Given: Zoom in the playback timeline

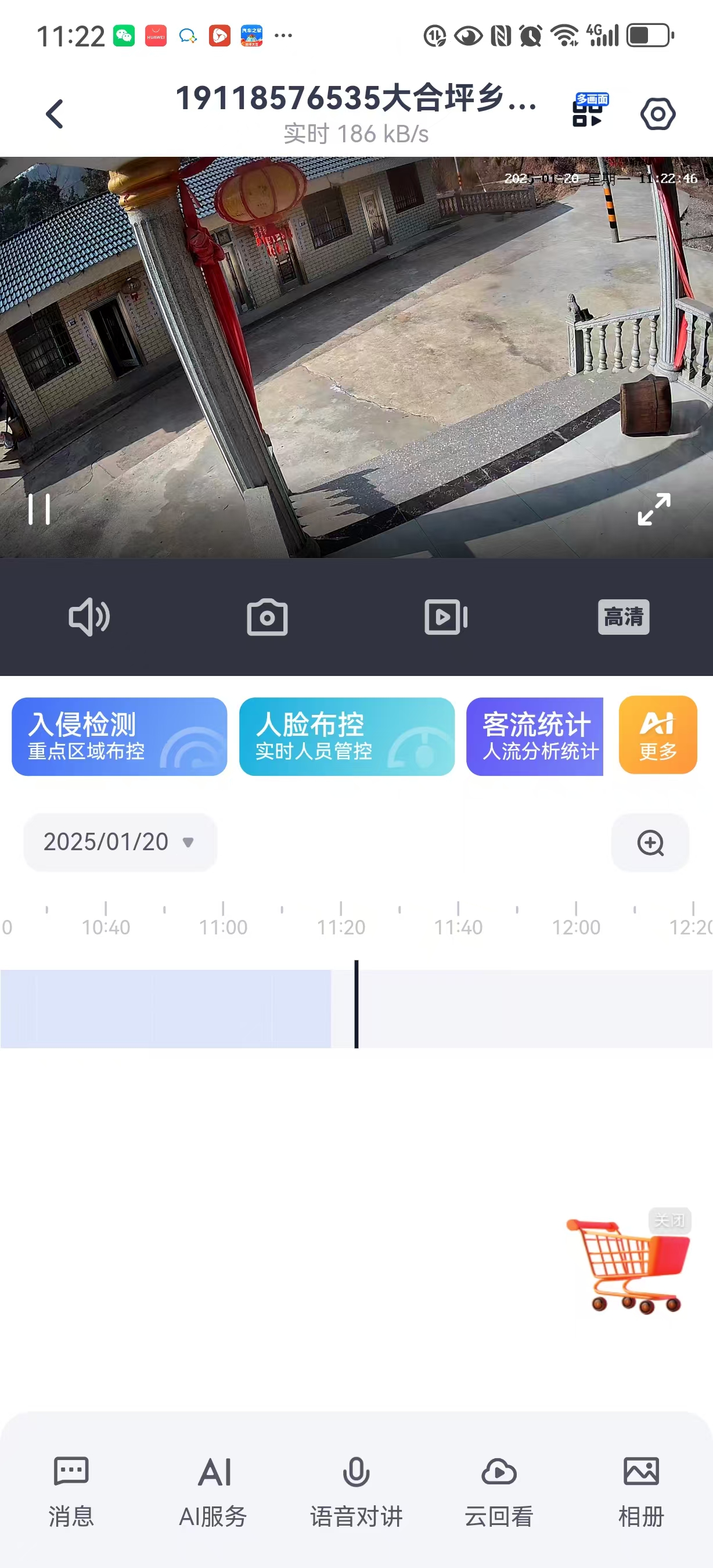Looking at the screenshot, I should (650, 843).
